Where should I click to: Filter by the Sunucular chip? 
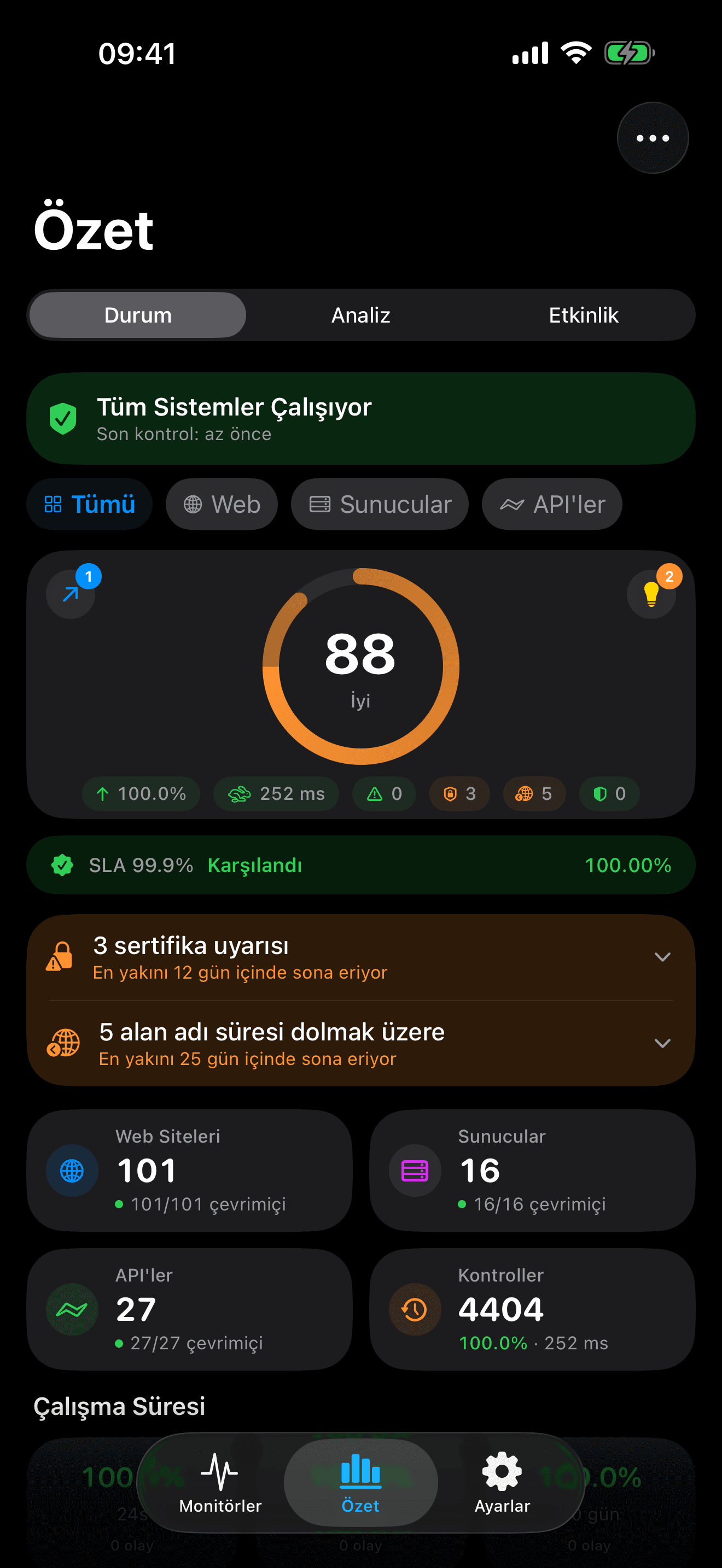pyautogui.click(x=380, y=504)
